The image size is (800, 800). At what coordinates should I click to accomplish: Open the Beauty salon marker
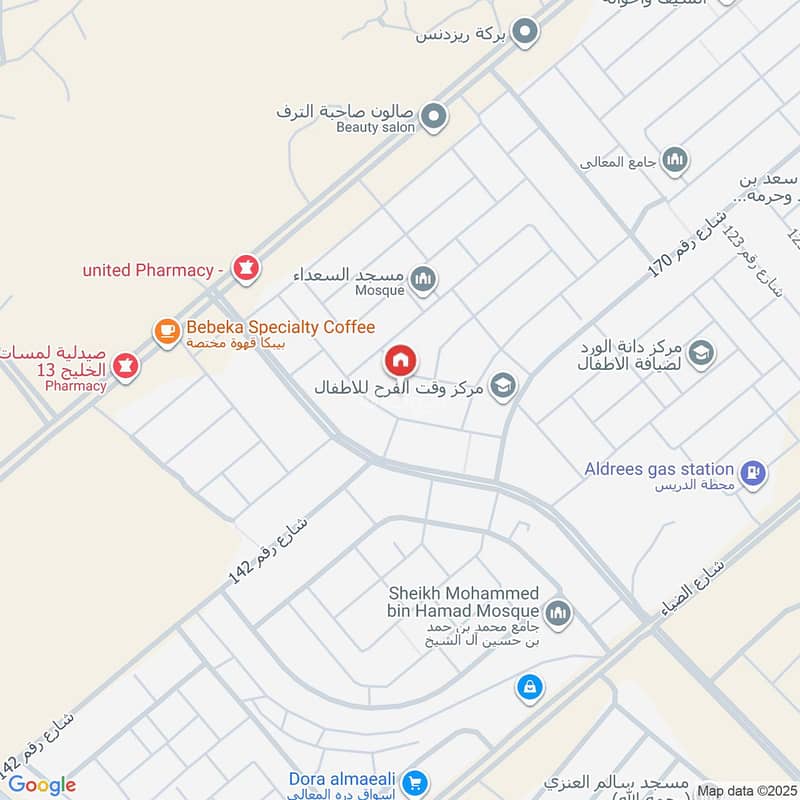tap(433, 118)
